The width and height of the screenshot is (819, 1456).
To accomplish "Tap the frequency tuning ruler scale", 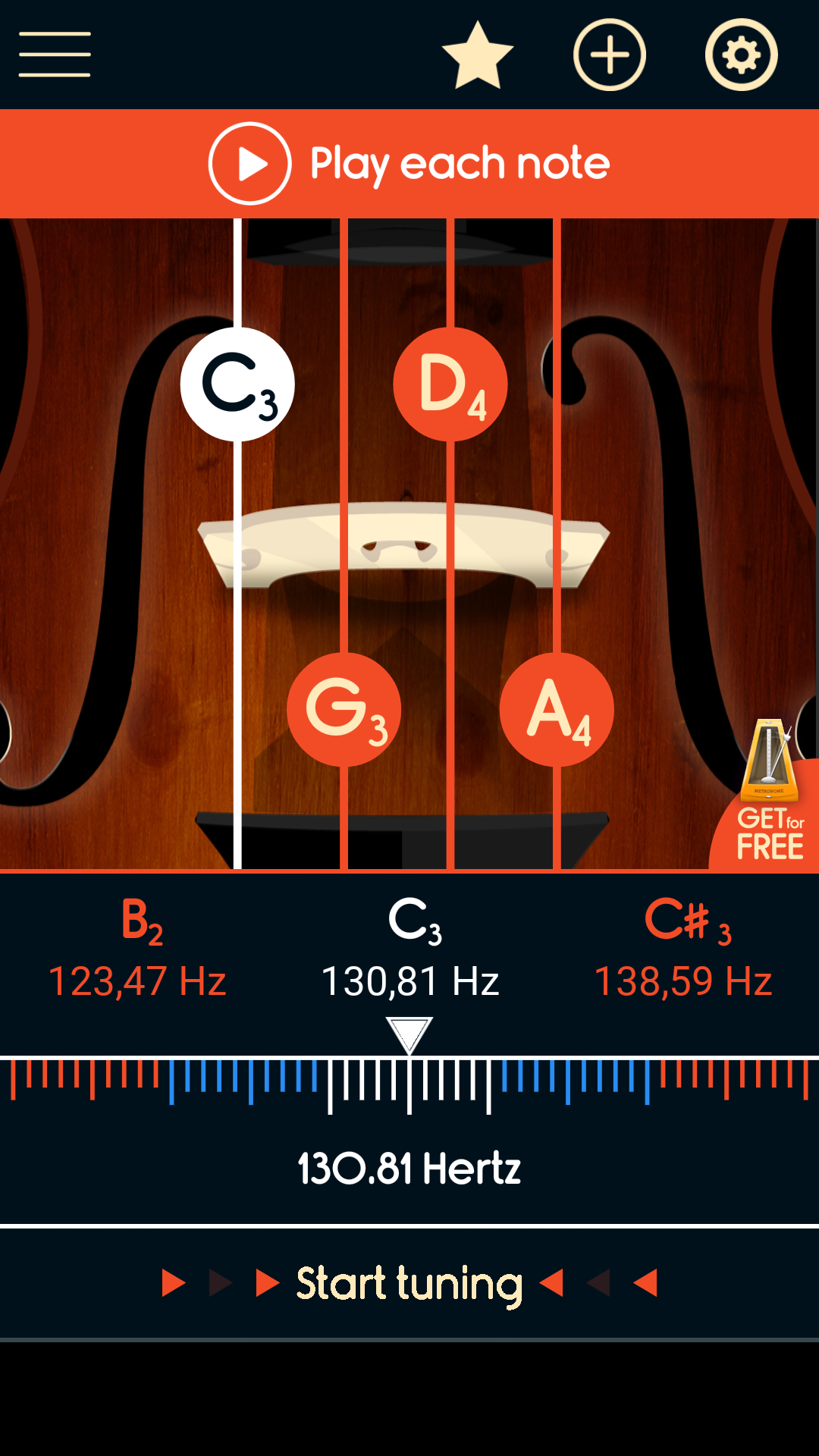I will pos(409,1084).
